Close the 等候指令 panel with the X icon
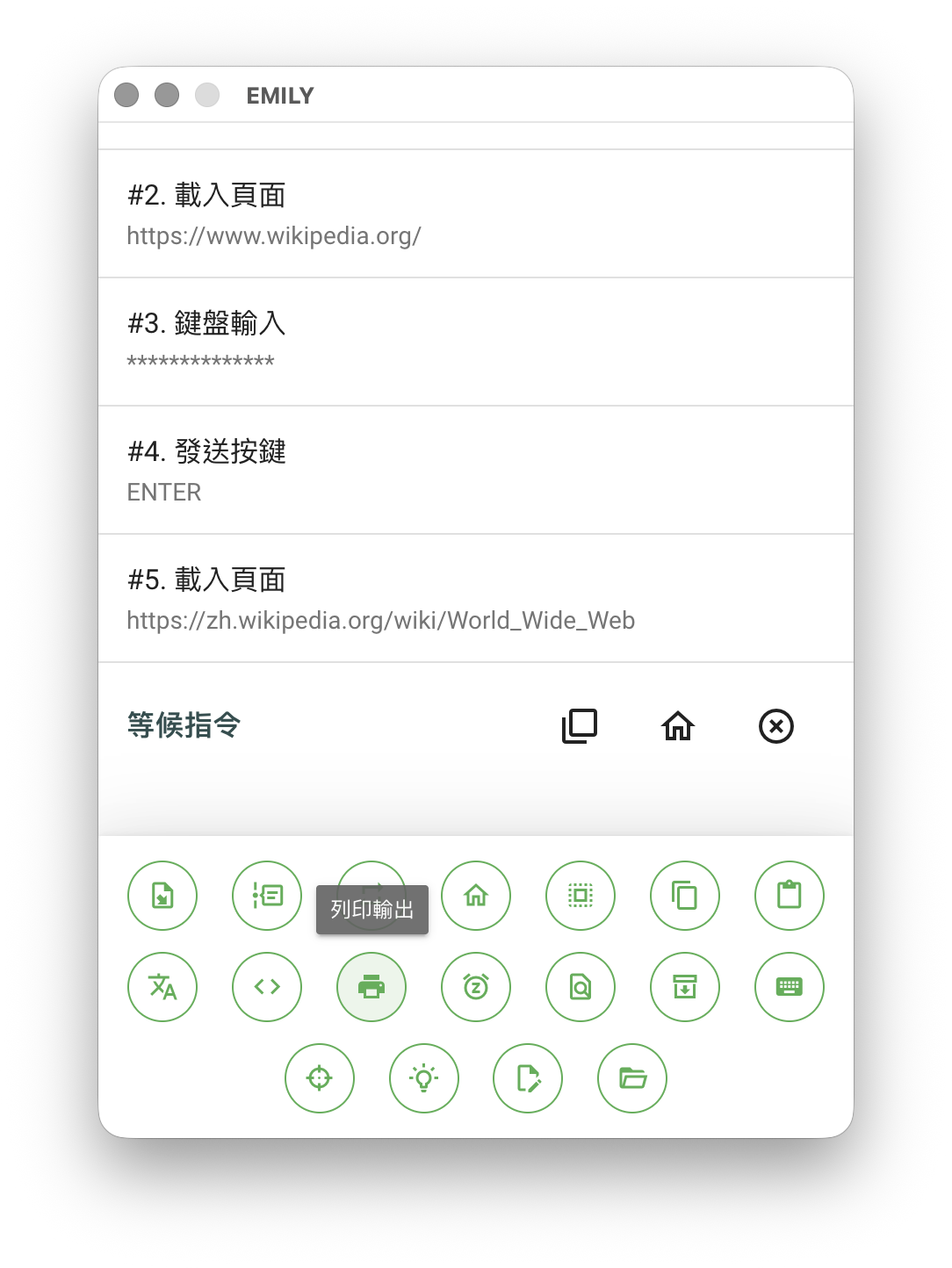 (776, 726)
